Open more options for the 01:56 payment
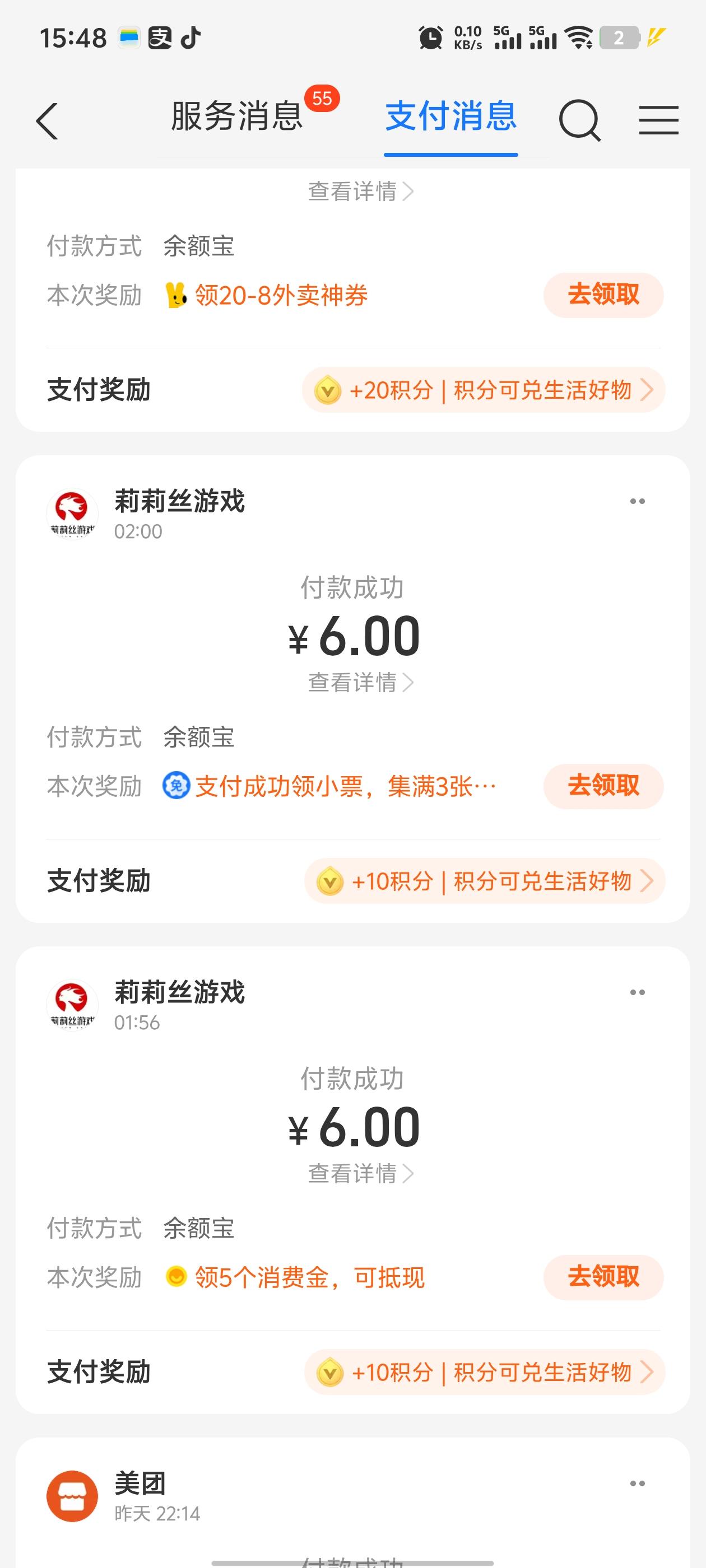 (637, 993)
